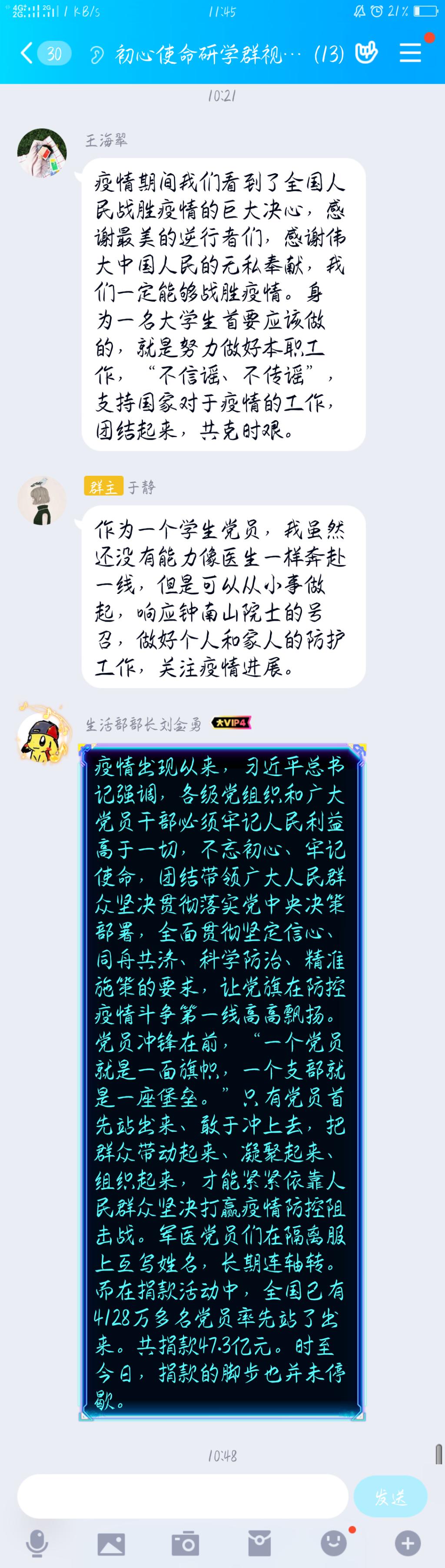
Task: Open the photo gallery picker
Action: (x=112, y=1543)
